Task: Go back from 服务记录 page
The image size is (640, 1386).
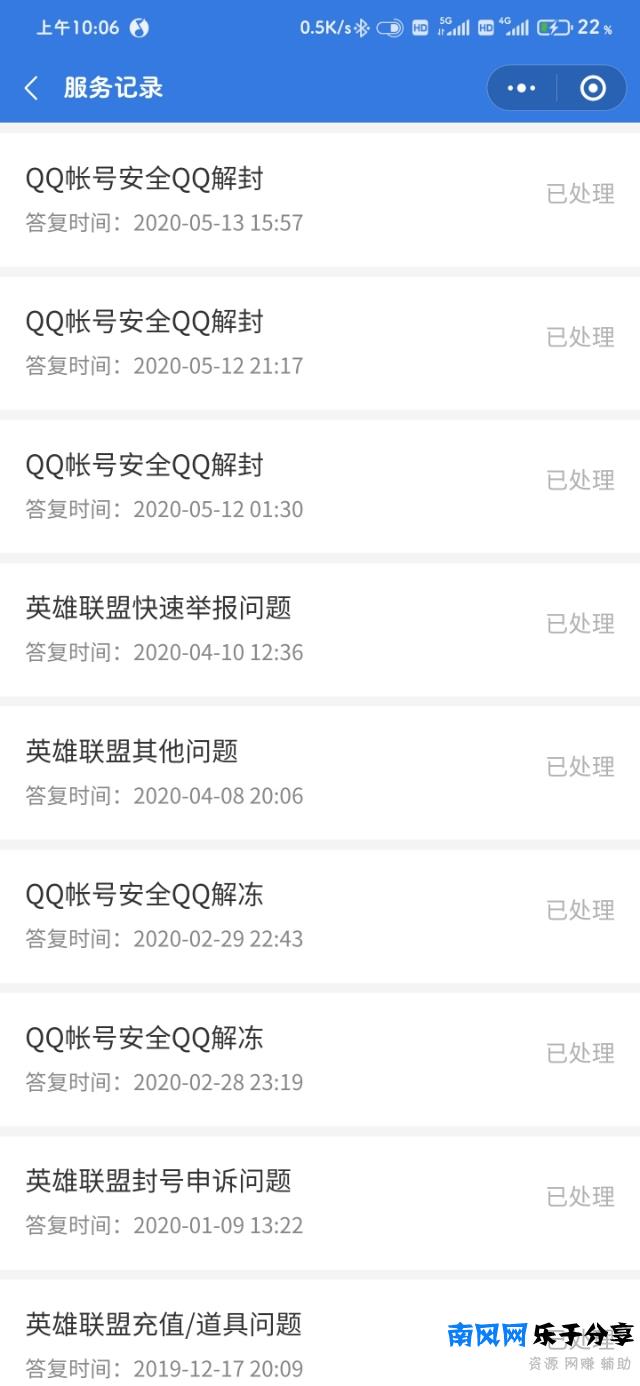Action: coord(32,88)
